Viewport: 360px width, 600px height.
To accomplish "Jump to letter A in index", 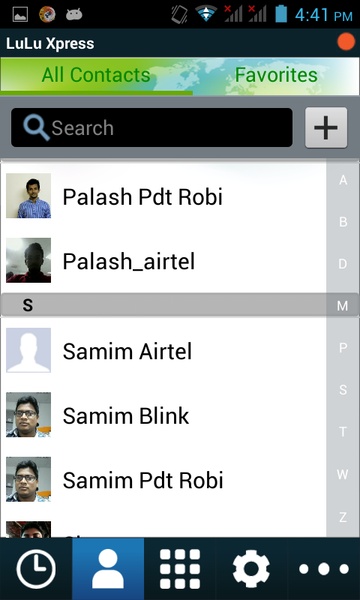I will coord(343,180).
